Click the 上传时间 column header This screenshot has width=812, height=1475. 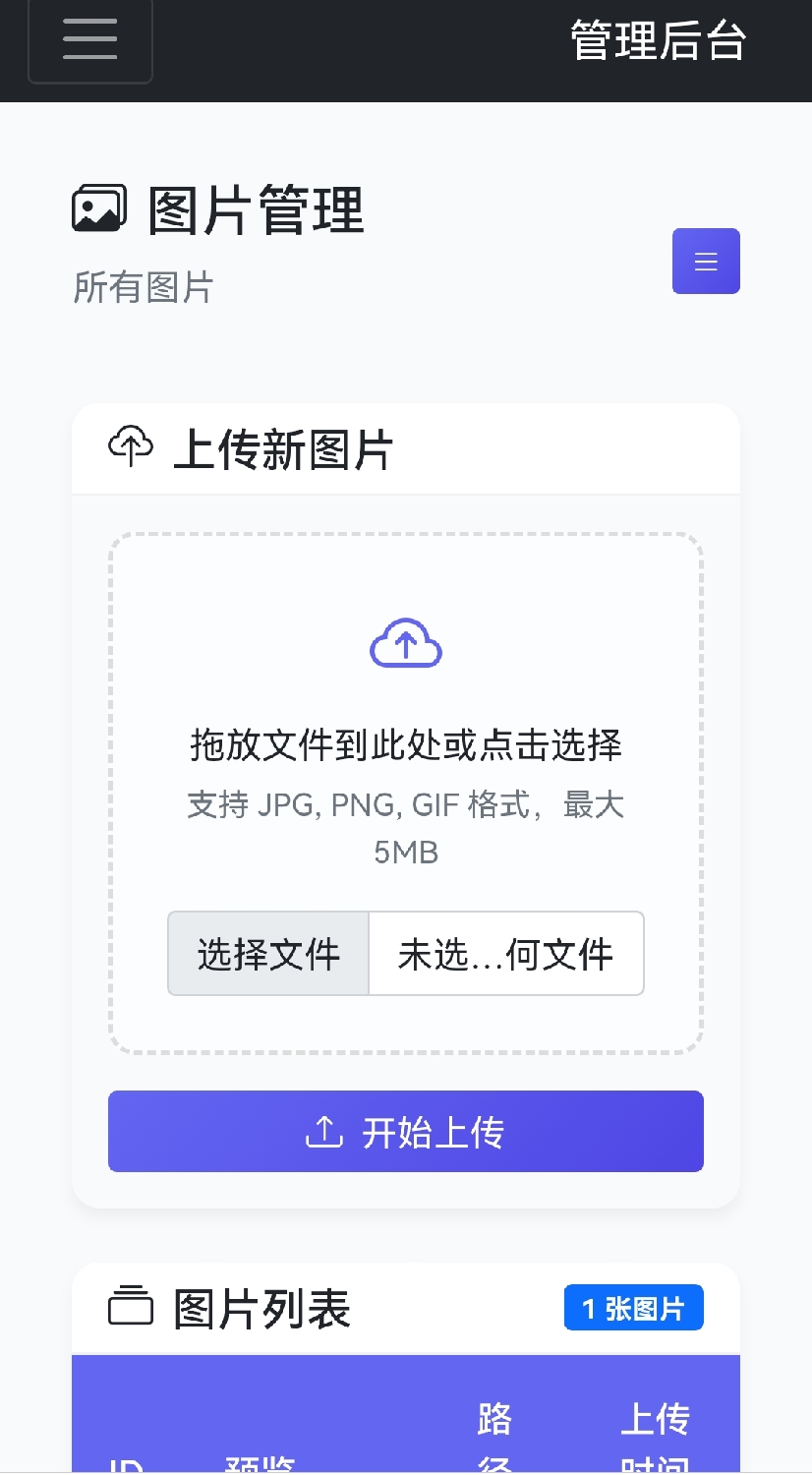coord(657,1439)
